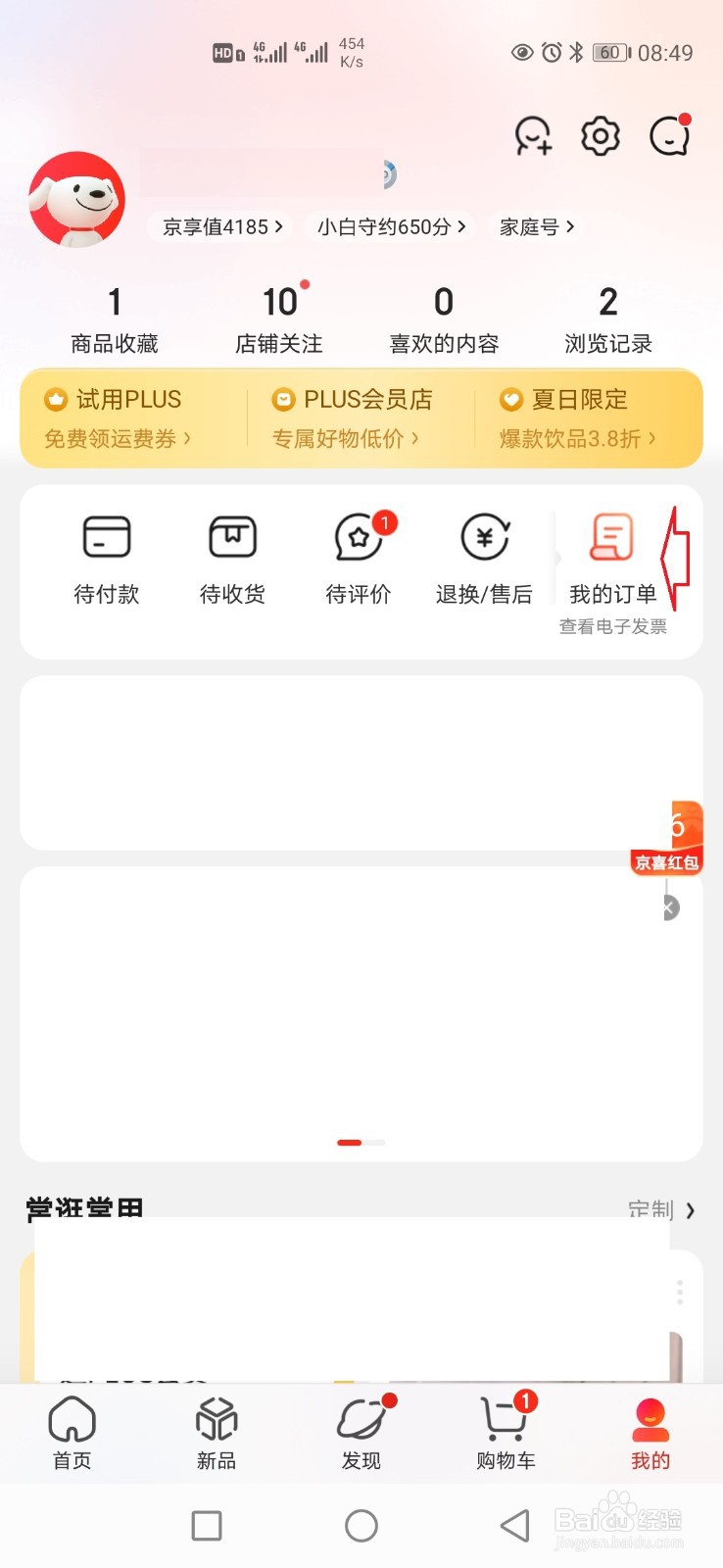Open the profile avatar
Viewport: 723px width, 1568px height.
[77, 200]
